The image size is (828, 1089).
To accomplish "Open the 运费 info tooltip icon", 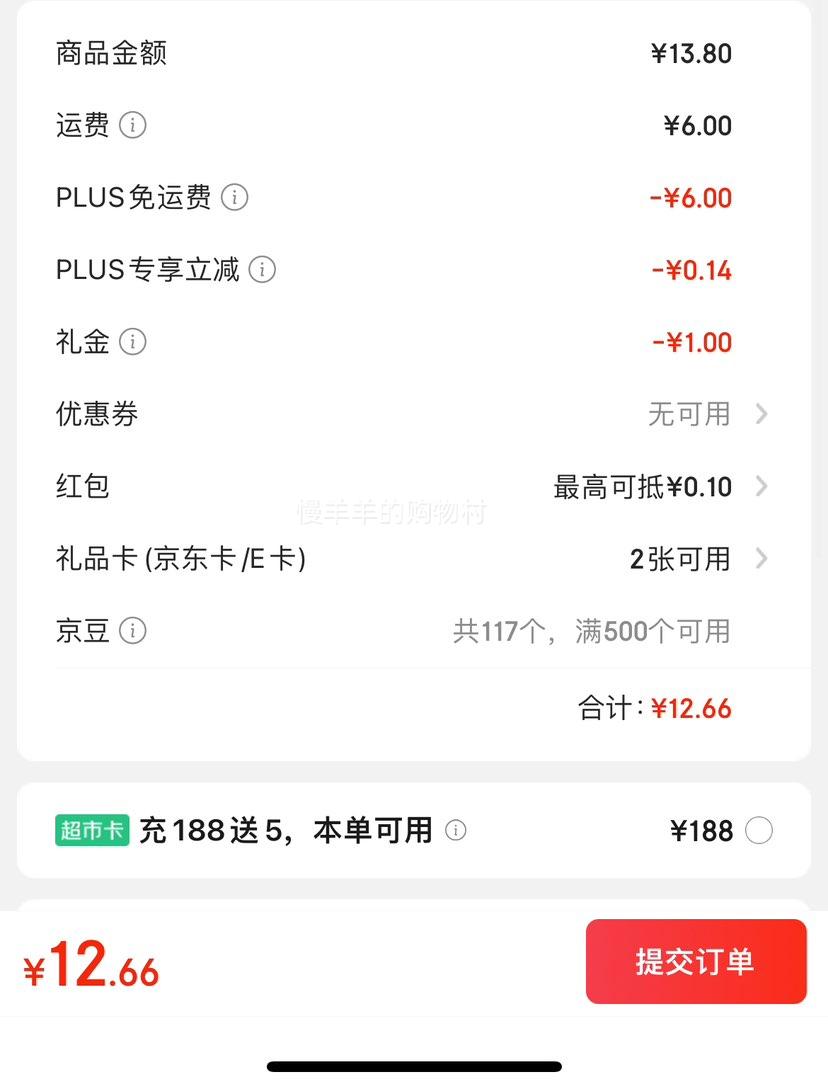I will click(131, 126).
